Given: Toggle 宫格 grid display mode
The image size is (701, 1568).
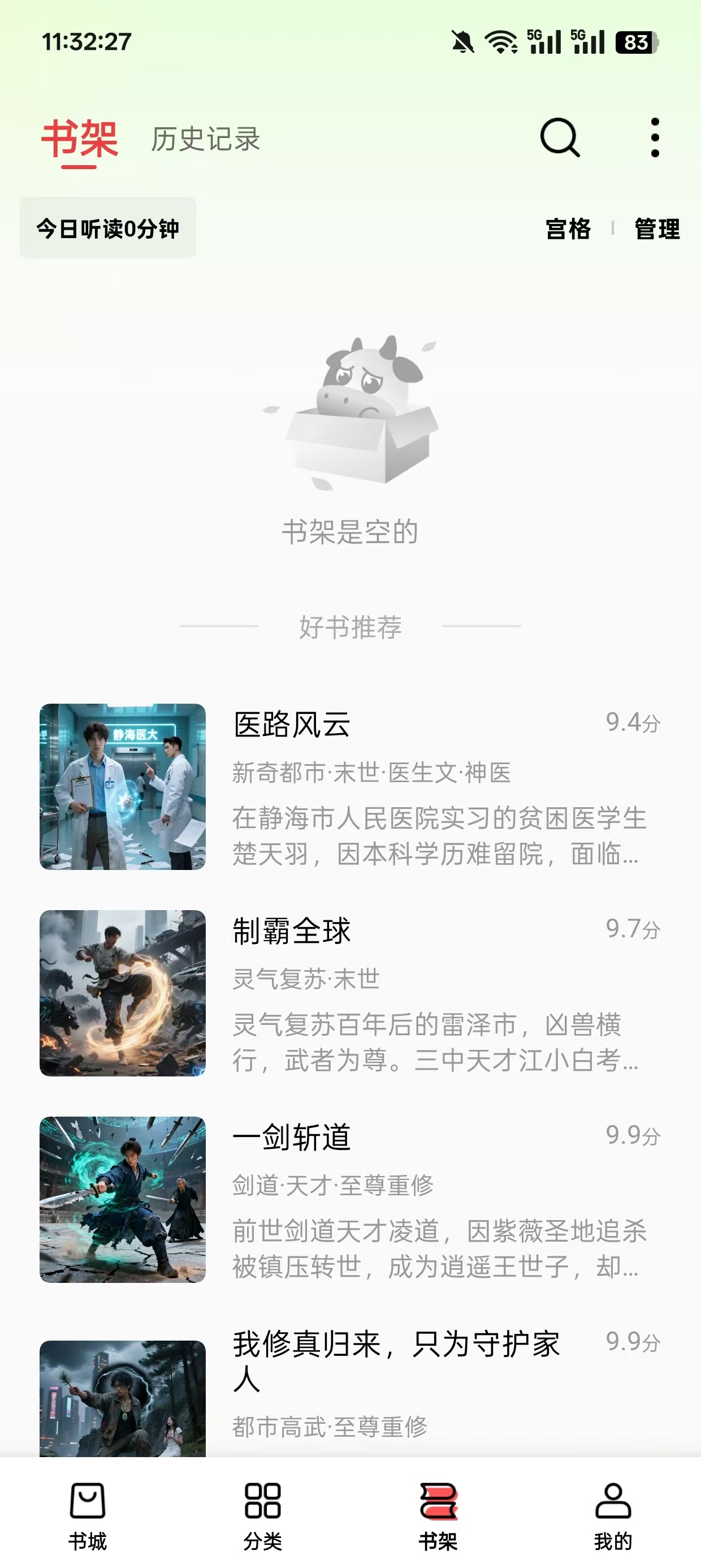Looking at the screenshot, I should point(568,230).
